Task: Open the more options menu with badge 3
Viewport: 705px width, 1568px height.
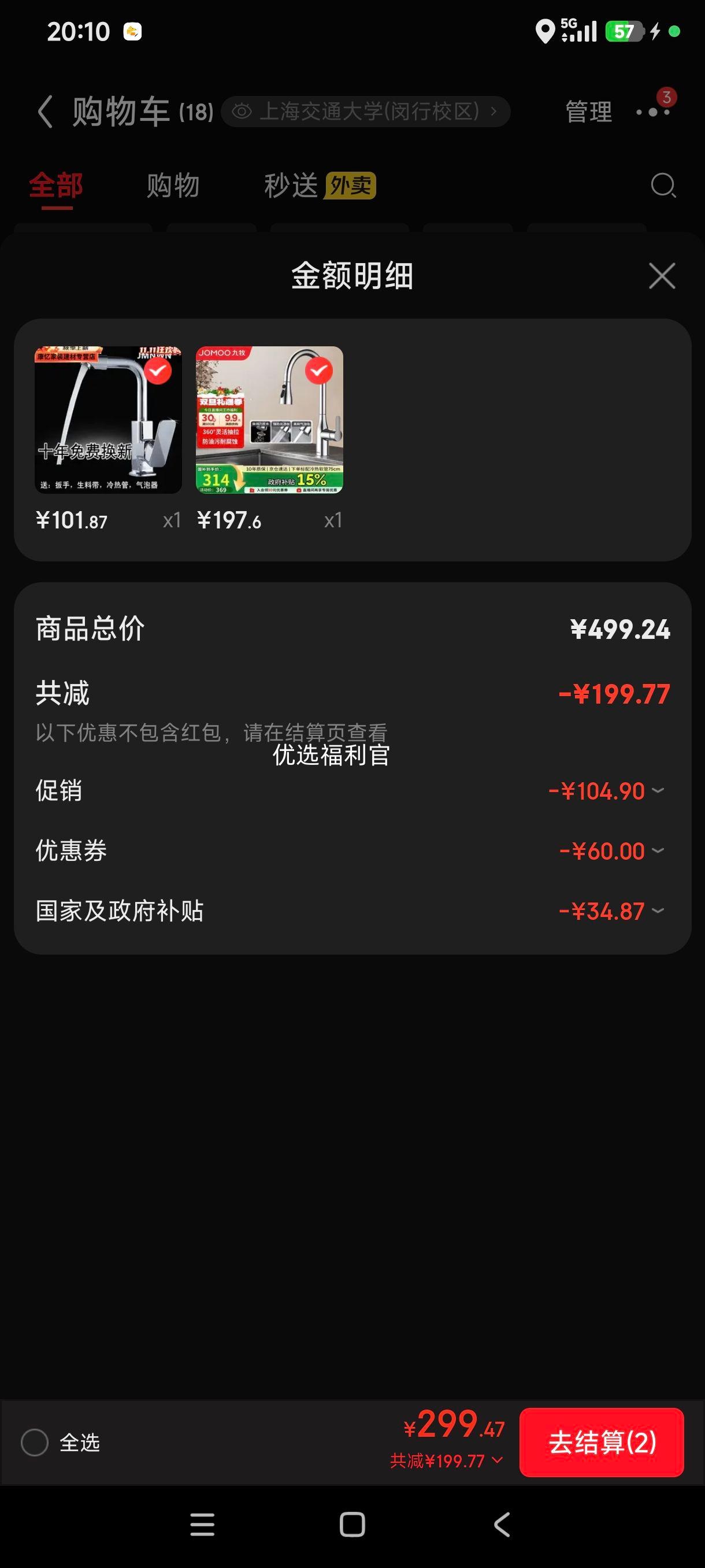Action: coord(654,113)
